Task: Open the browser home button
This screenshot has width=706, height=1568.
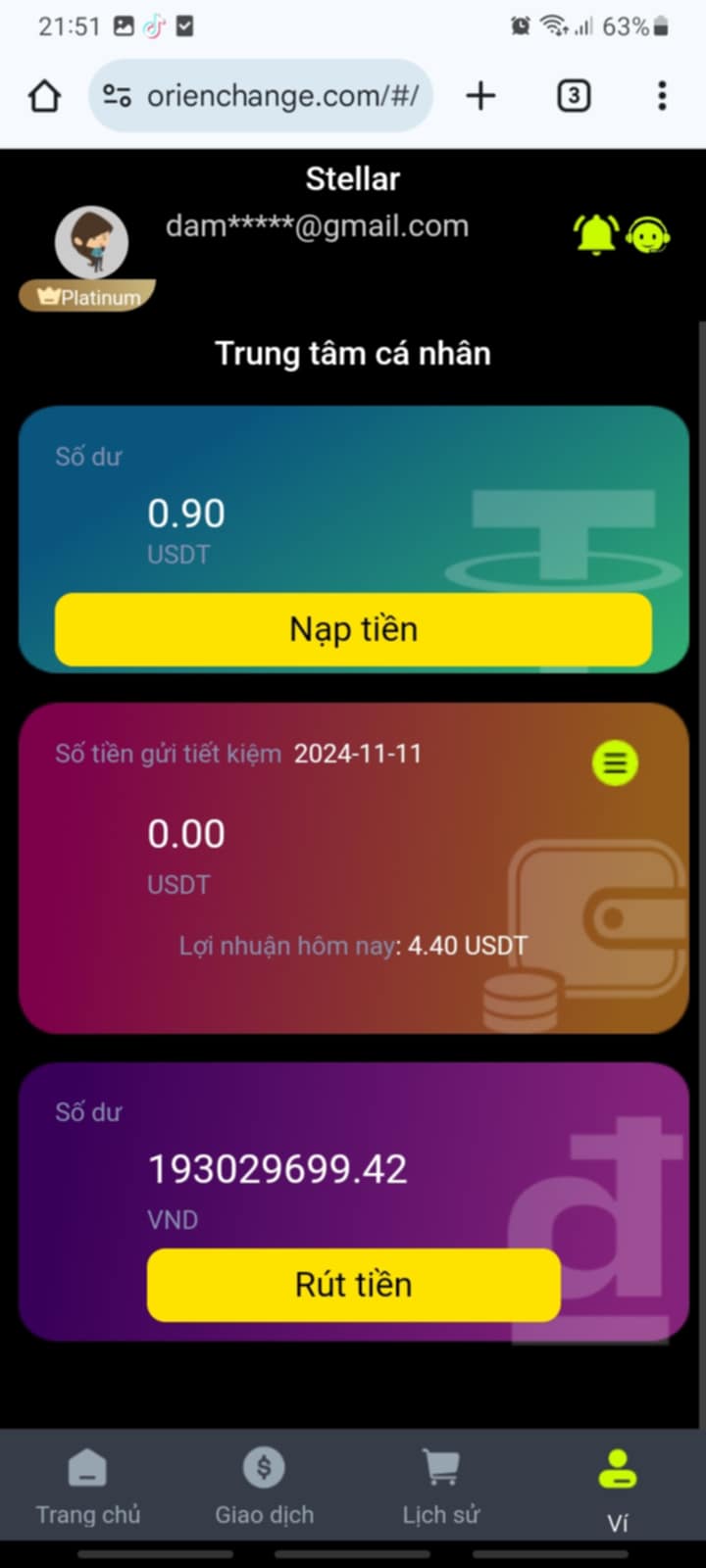Action: coord(44,96)
